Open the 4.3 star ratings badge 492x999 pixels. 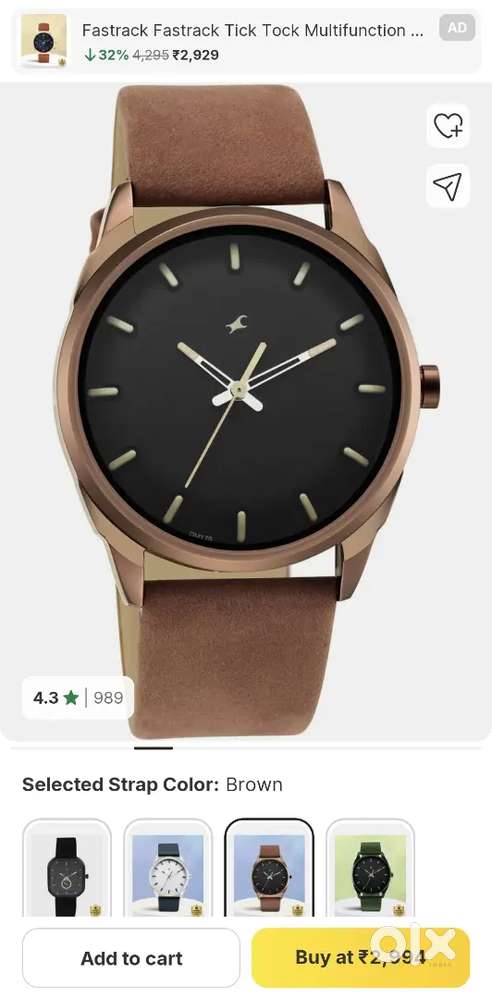[x=78, y=698]
